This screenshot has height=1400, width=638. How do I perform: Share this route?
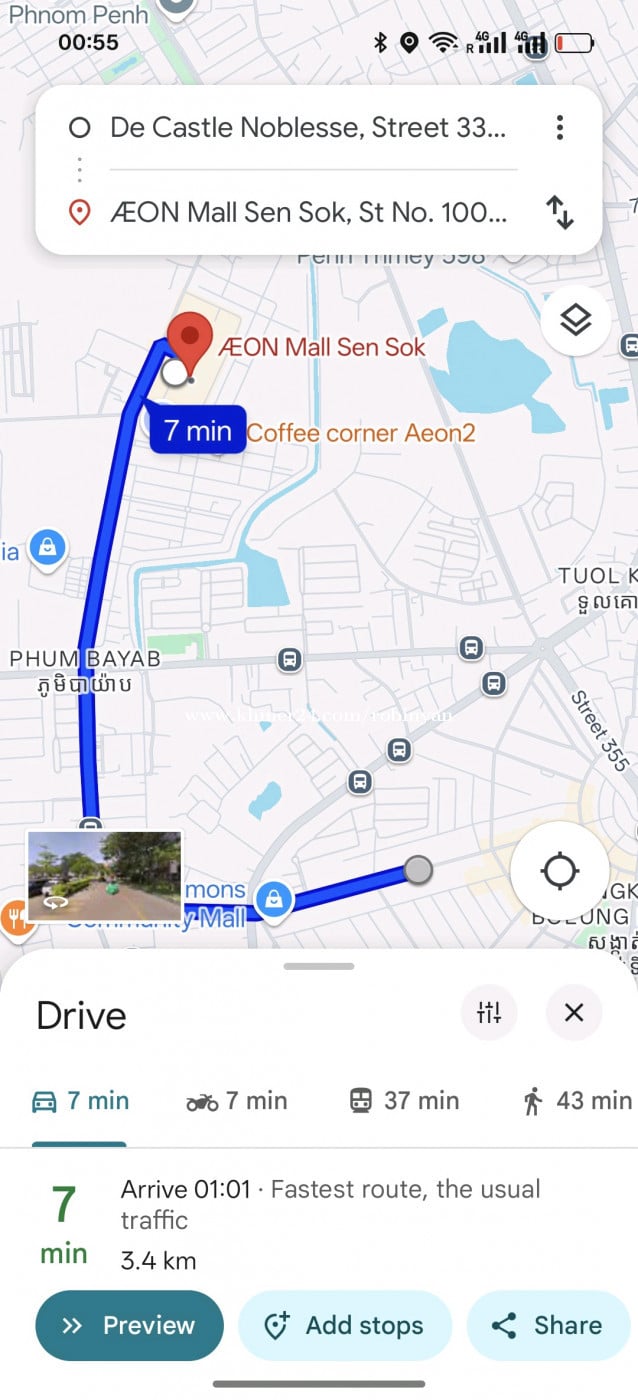pyautogui.click(x=548, y=1325)
